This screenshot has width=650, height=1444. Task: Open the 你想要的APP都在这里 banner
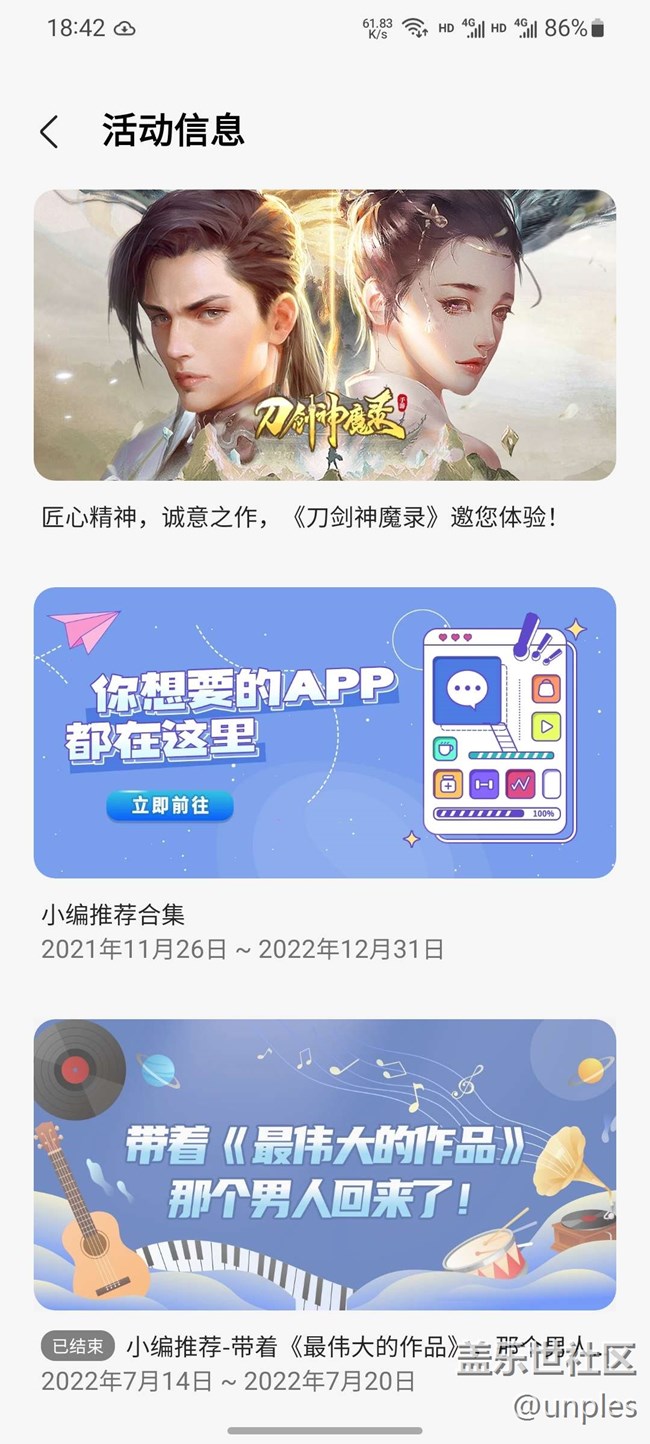click(x=324, y=732)
